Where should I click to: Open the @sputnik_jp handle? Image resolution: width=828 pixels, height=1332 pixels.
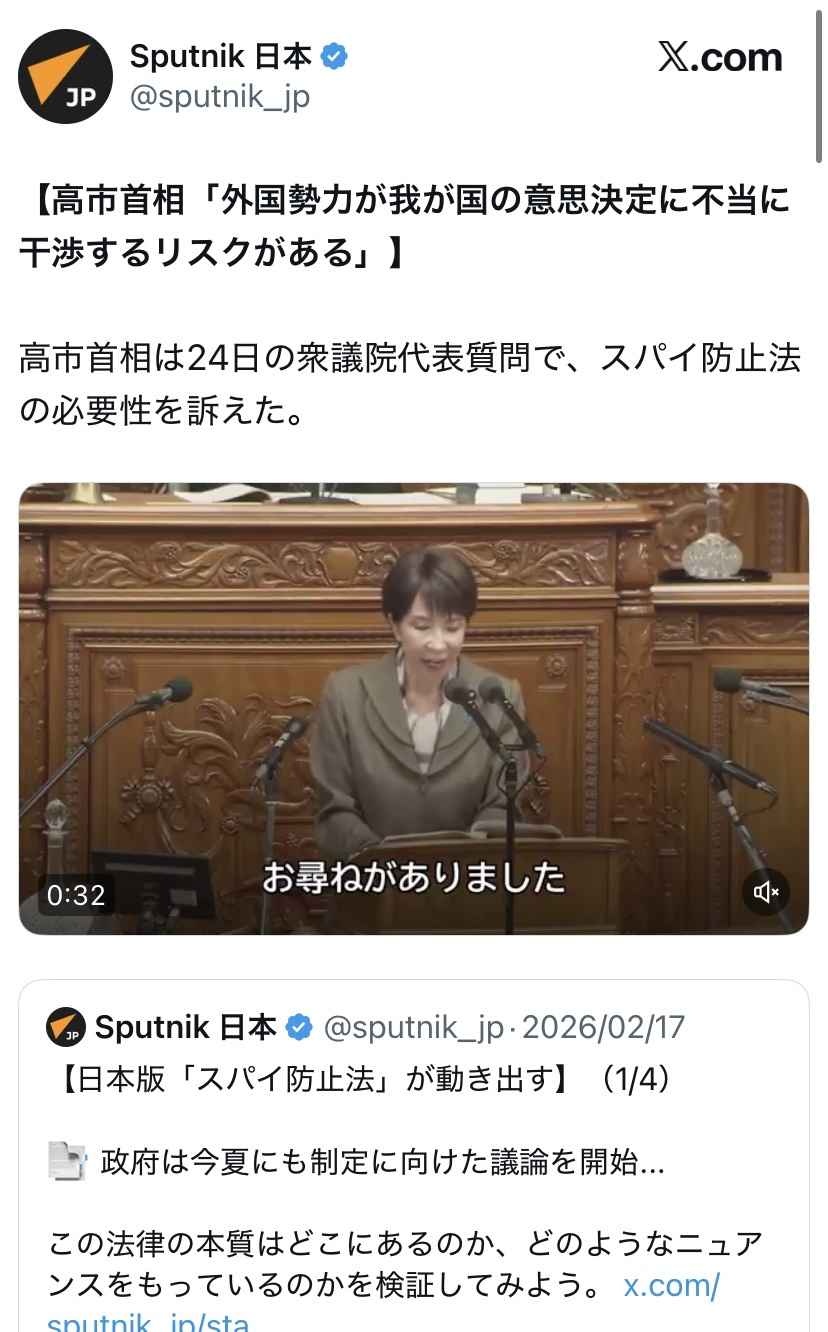click(x=220, y=97)
